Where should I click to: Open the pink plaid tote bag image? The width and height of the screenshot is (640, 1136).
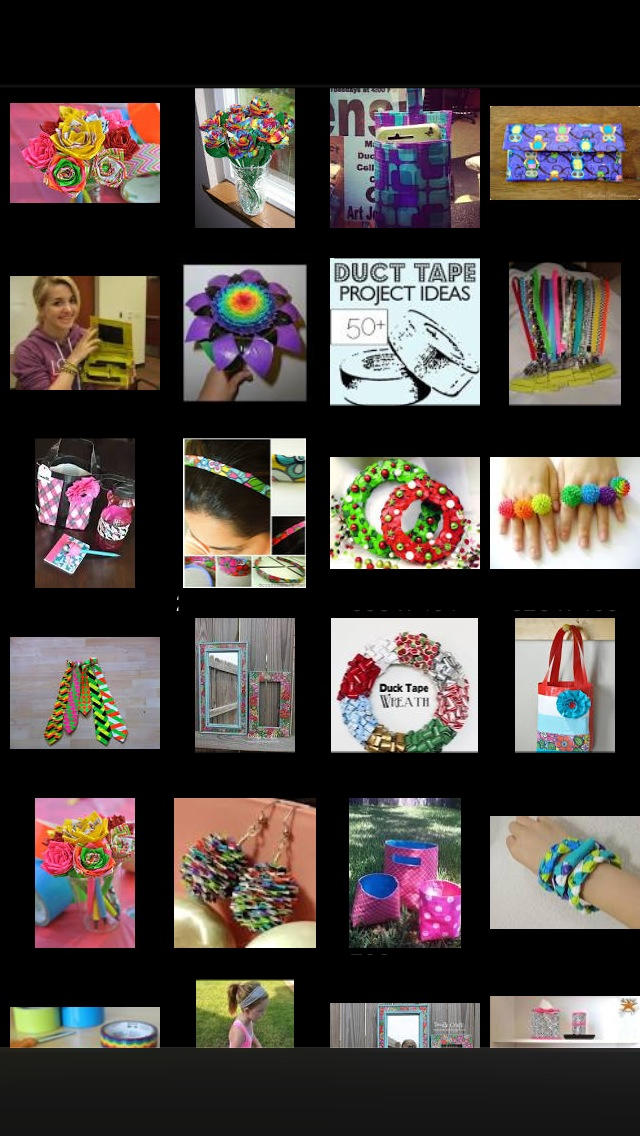pos(85,512)
